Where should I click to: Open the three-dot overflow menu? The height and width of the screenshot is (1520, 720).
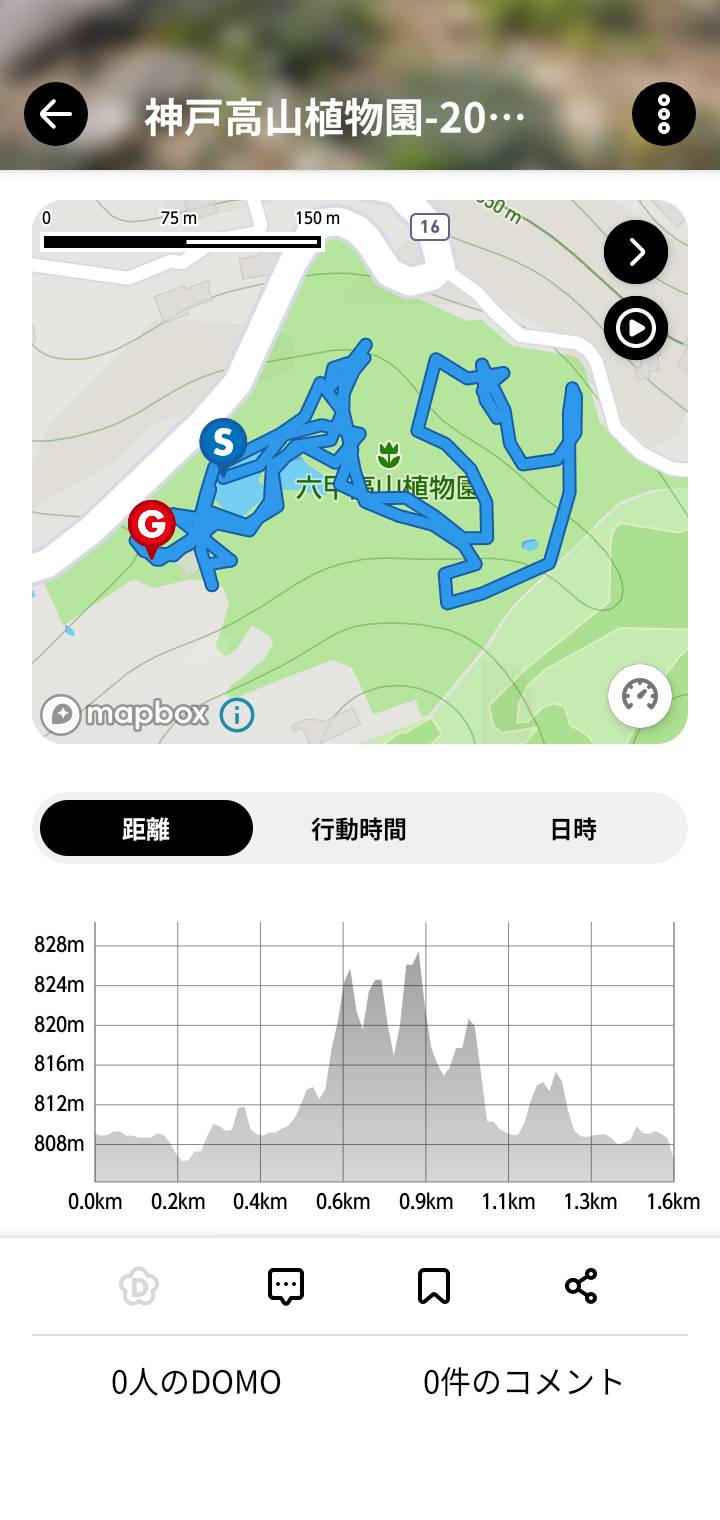[x=664, y=115]
